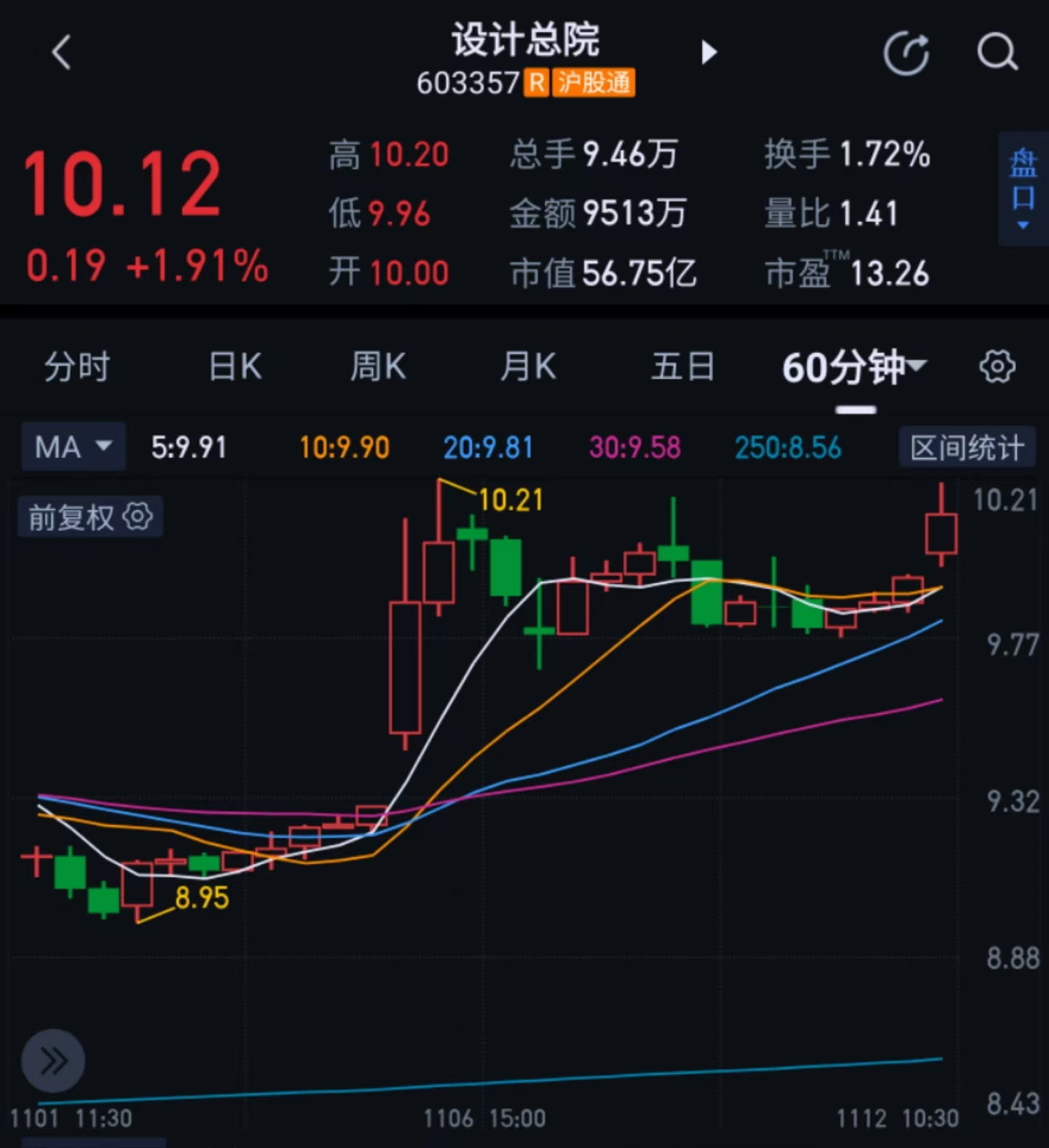The height and width of the screenshot is (1148, 1049).
Task: Switch to the 月K chart tab
Action: pyautogui.click(x=528, y=366)
